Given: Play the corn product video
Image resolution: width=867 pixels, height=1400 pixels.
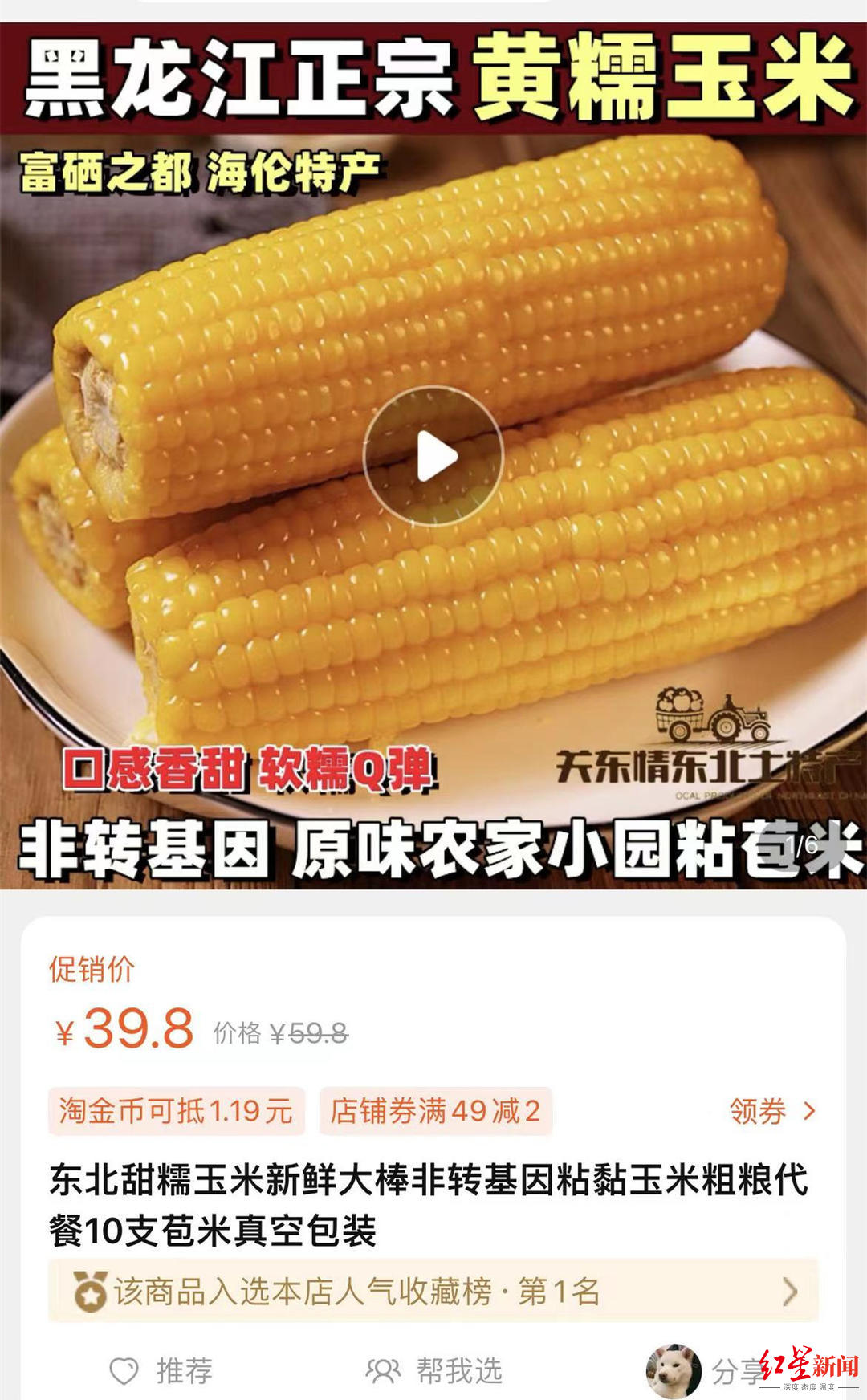Looking at the screenshot, I should coord(433,456).
